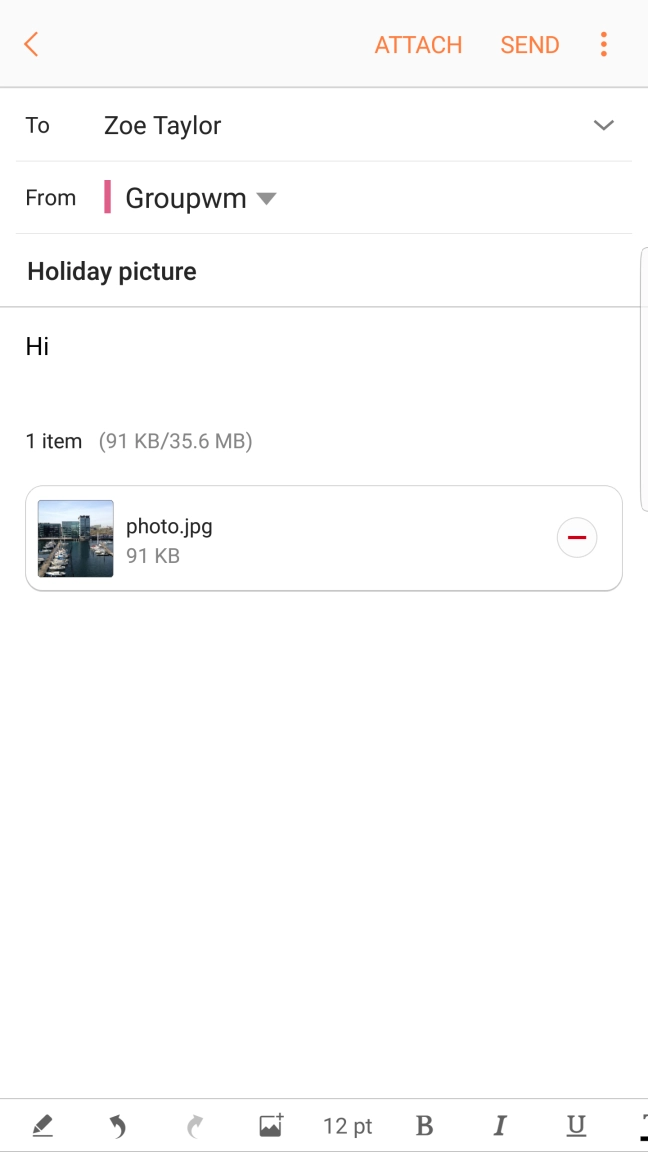Change the Groupwm sender account
Screen dimensions: 648x1152
coord(200,198)
